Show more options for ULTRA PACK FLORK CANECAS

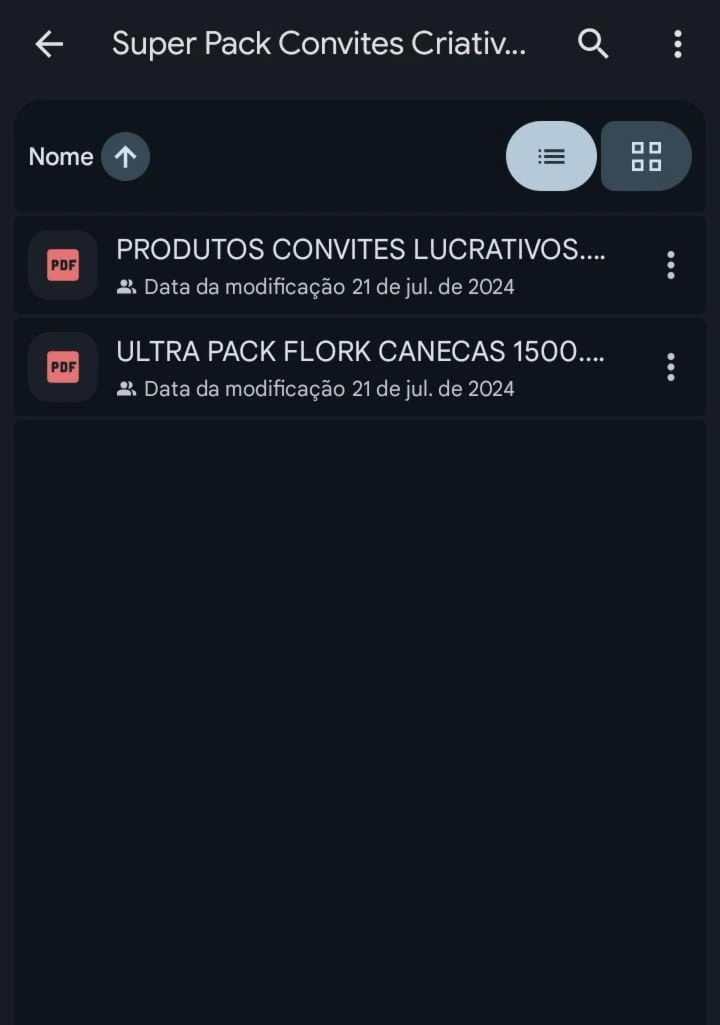671,367
